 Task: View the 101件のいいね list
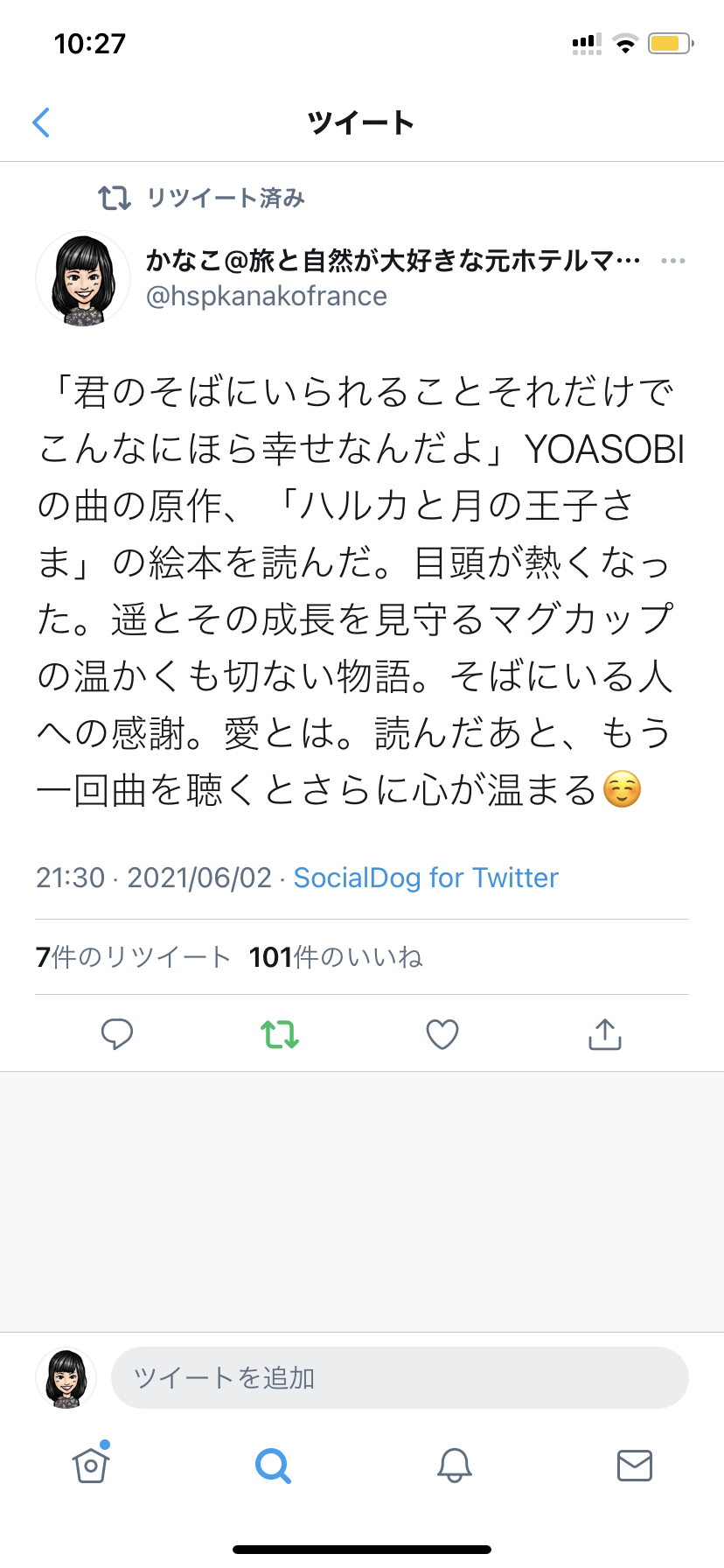click(x=336, y=957)
